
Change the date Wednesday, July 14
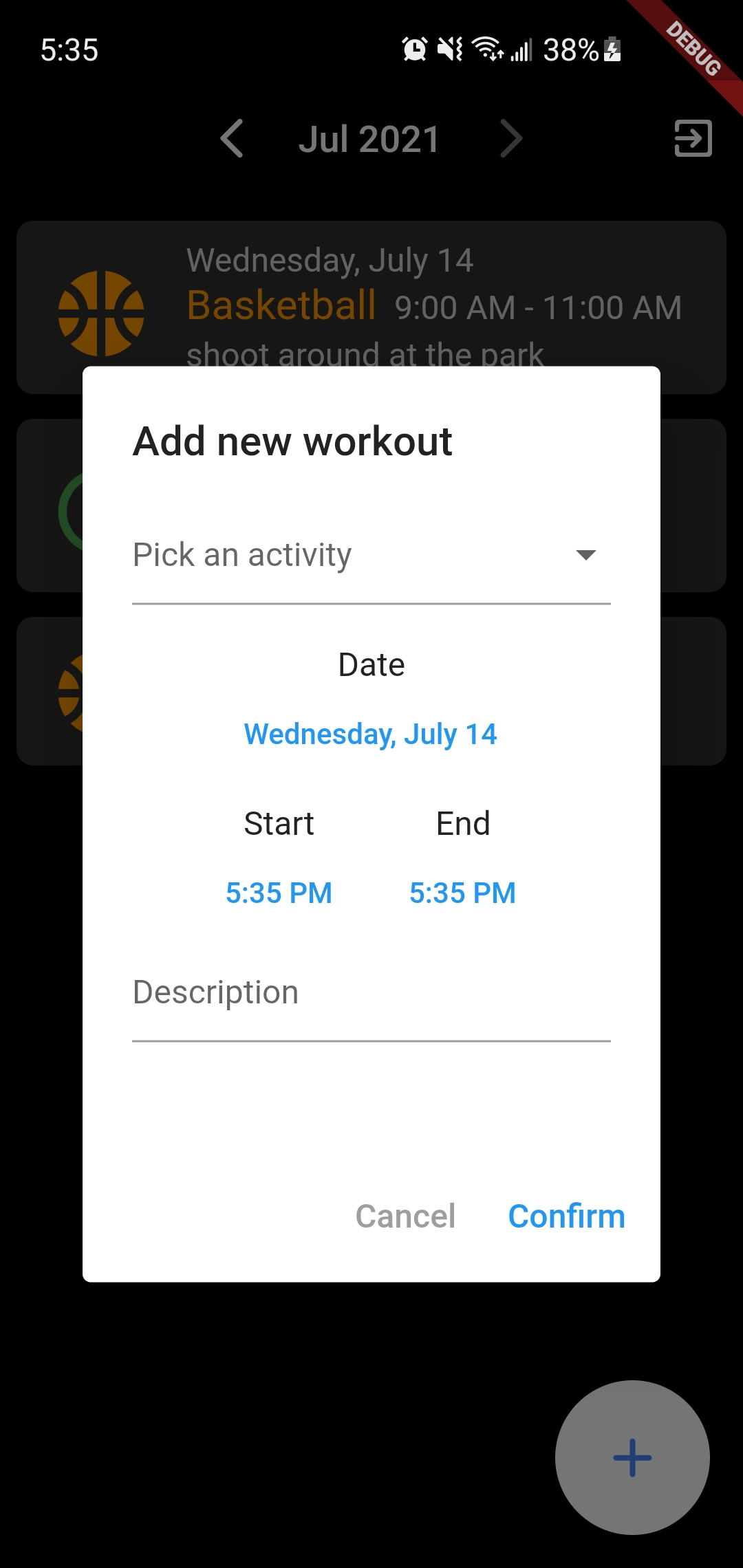370,734
